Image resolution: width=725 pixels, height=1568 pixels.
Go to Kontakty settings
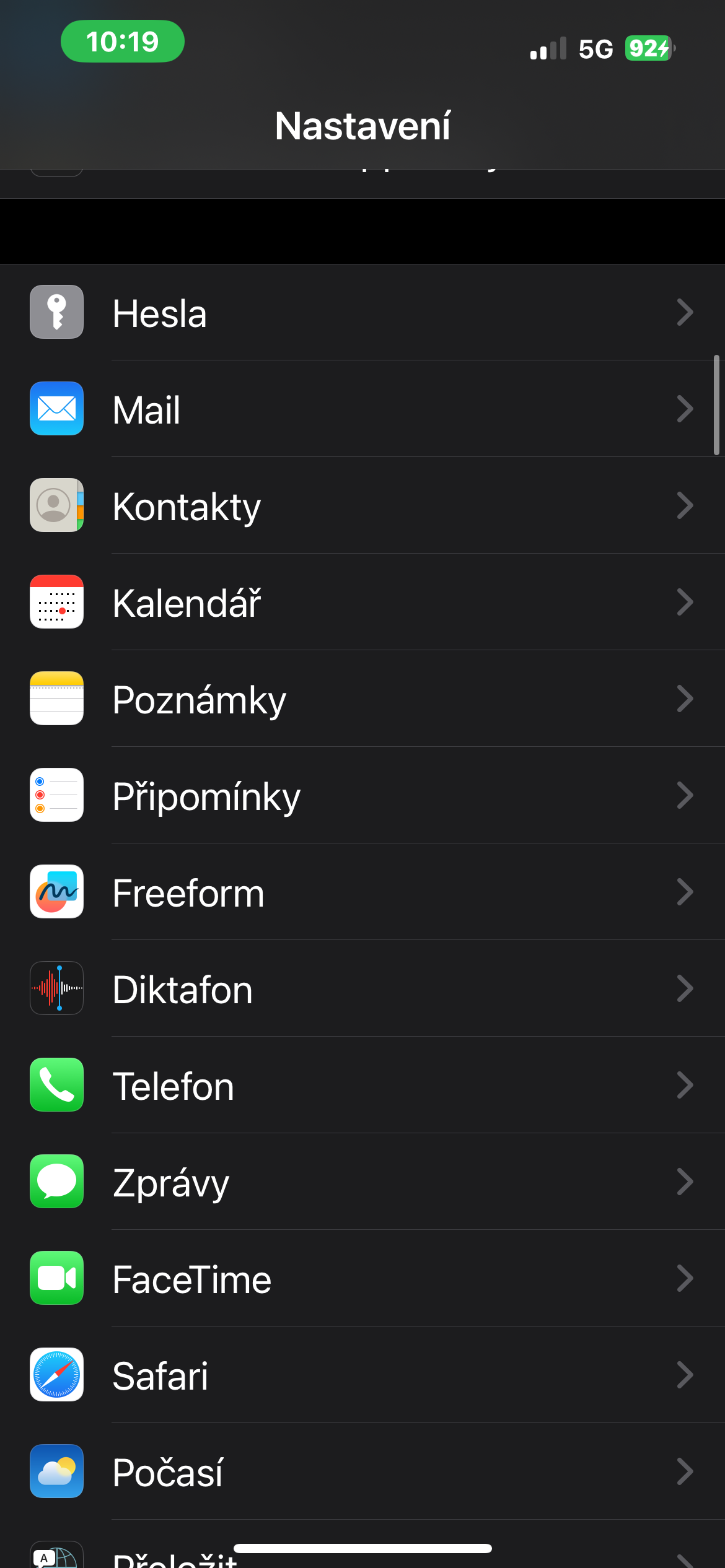(362, 506)
